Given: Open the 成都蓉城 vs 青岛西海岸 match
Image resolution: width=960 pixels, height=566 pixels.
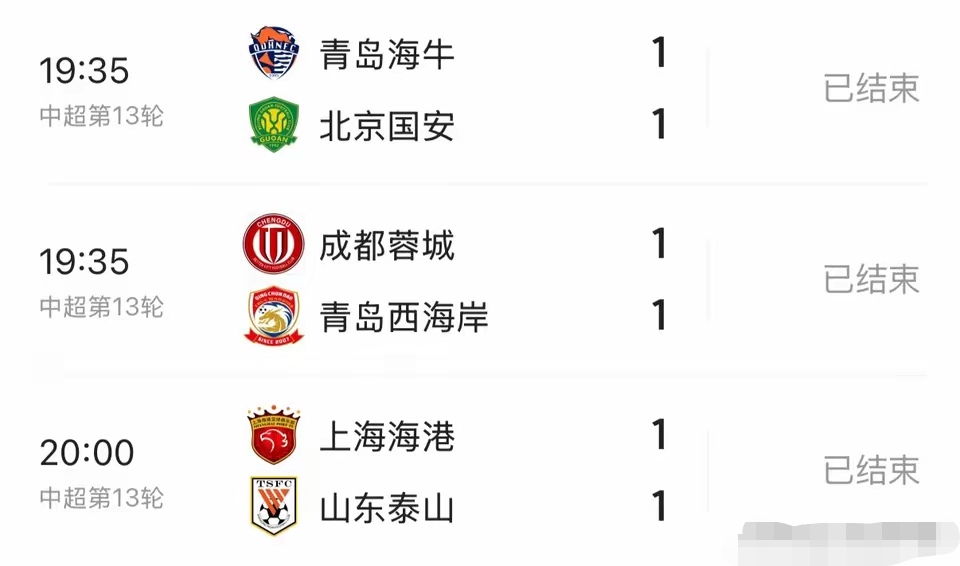Looking at the screenshot, I should pyautogui.click(x=480, y=280).
